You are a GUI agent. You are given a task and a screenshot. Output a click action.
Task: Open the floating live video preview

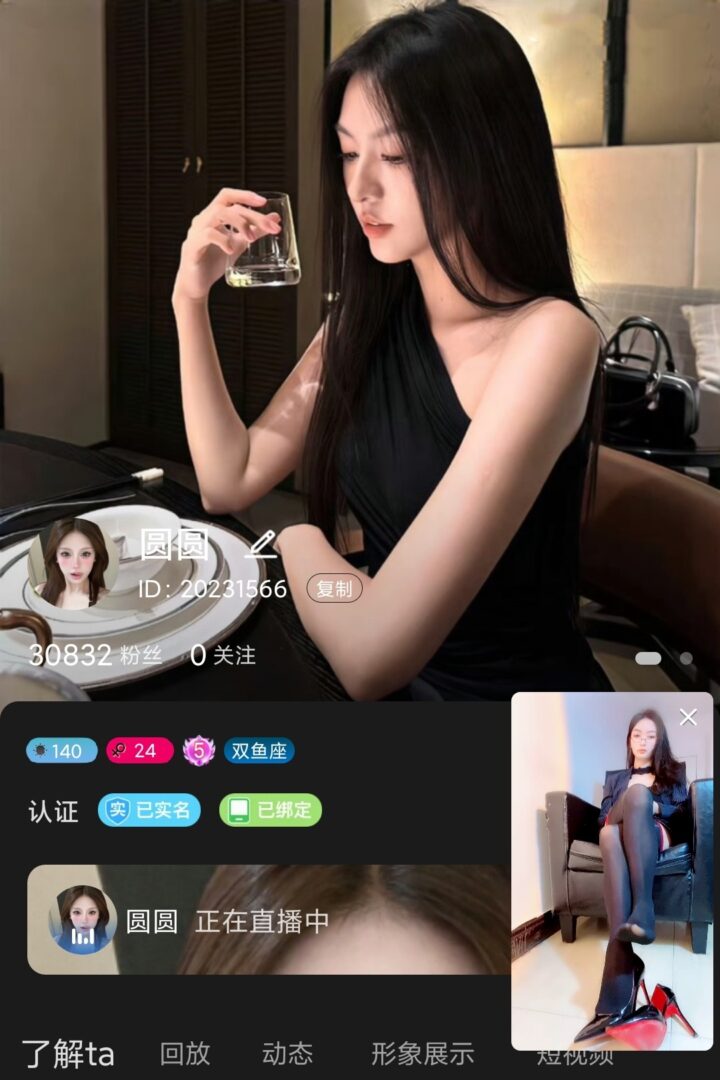pos(612,880)
